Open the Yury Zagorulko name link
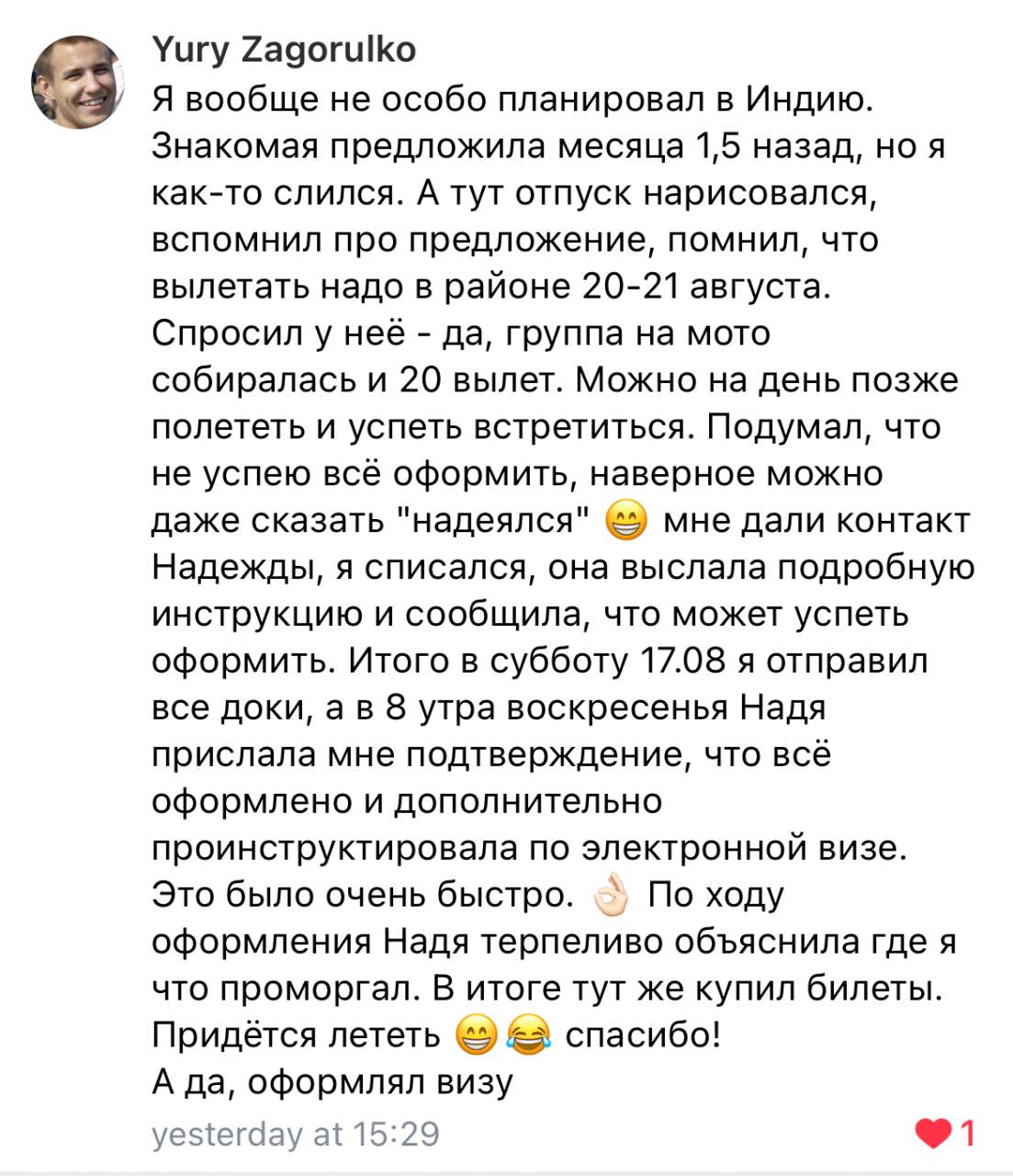This screenshot has width=1013, height=1176. pos(283,50)
